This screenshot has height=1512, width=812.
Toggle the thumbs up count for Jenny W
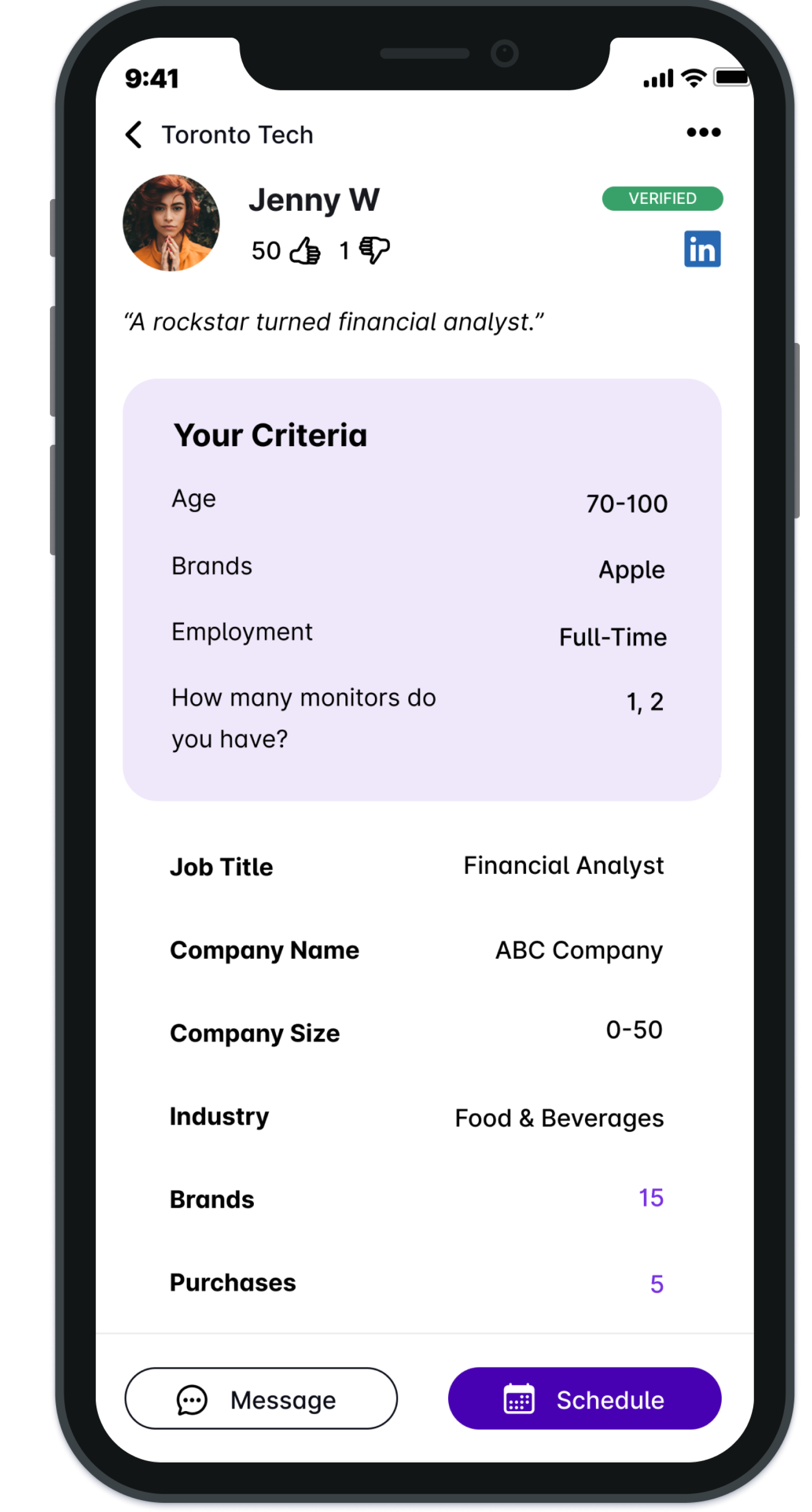(267, 250)
